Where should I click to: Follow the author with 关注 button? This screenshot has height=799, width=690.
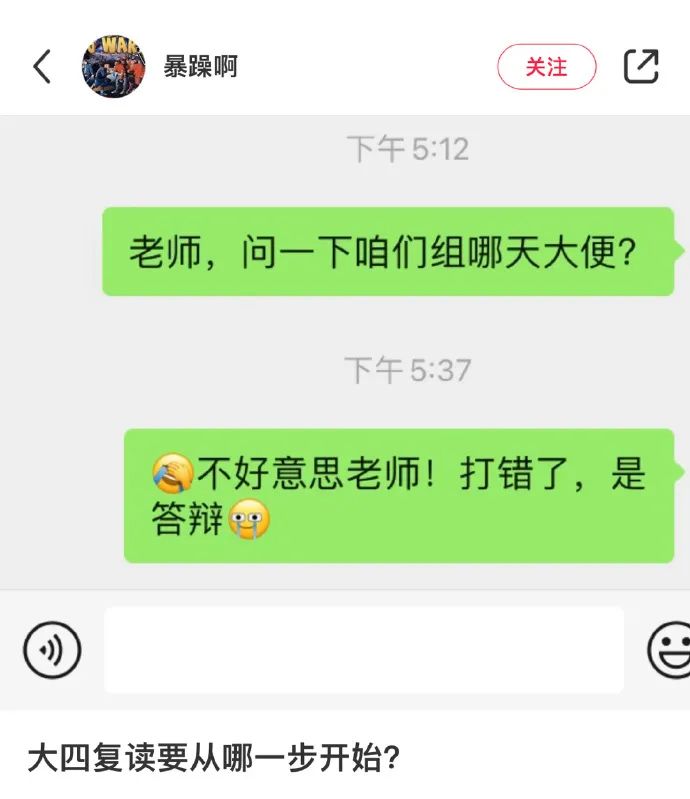pyautogui.click(x=546, y=67)
